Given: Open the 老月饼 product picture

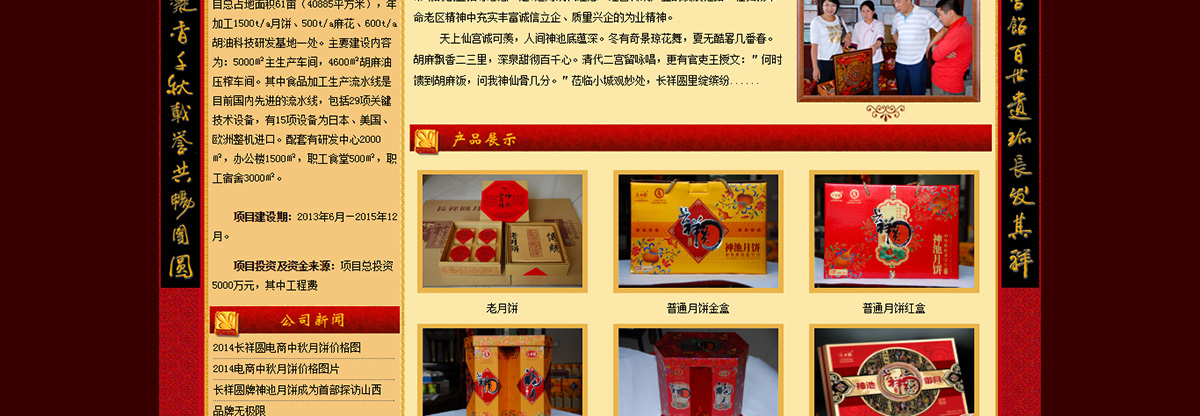Looking at the screenshot, I should (502, 231).
